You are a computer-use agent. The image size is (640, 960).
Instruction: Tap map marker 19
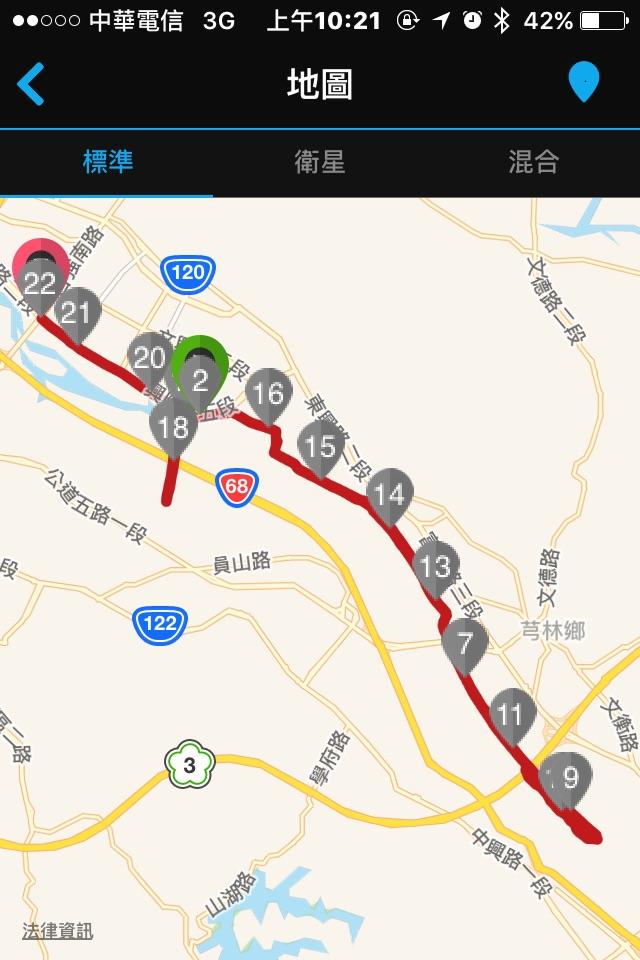click(566, 776)
